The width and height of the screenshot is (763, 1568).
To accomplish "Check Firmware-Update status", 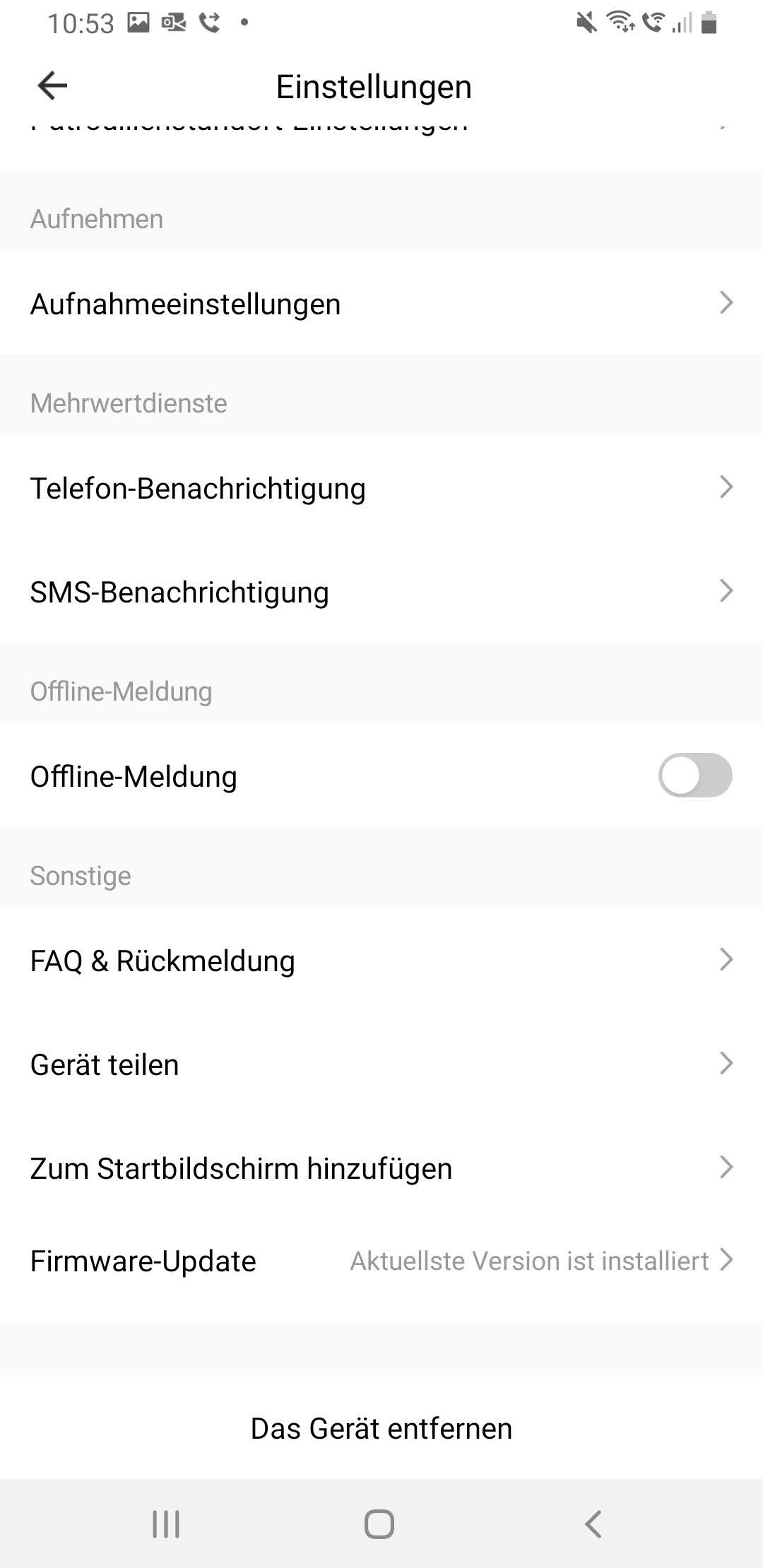I will pos(381,1261).
